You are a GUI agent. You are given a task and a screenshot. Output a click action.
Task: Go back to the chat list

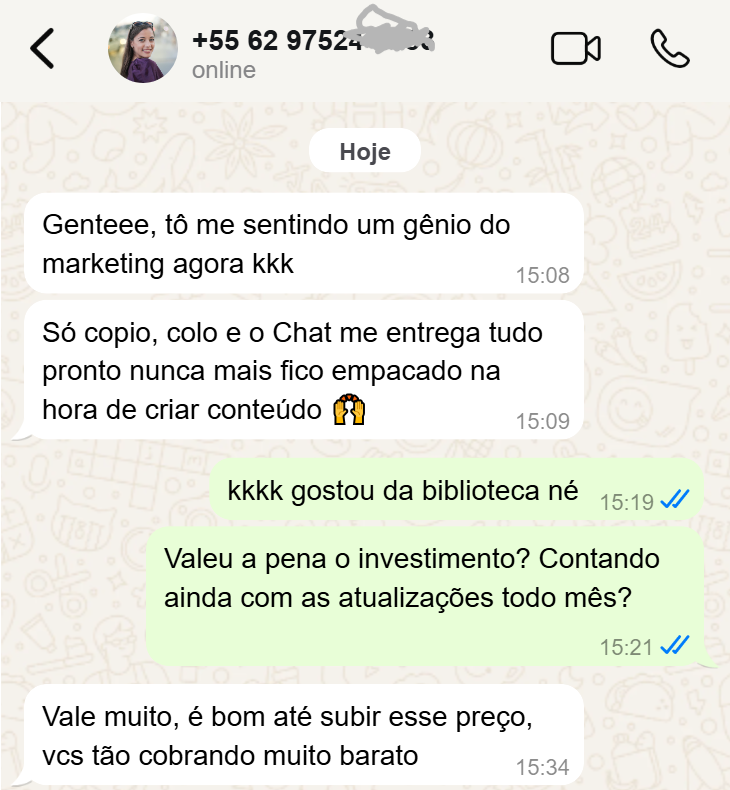(42, 48)
